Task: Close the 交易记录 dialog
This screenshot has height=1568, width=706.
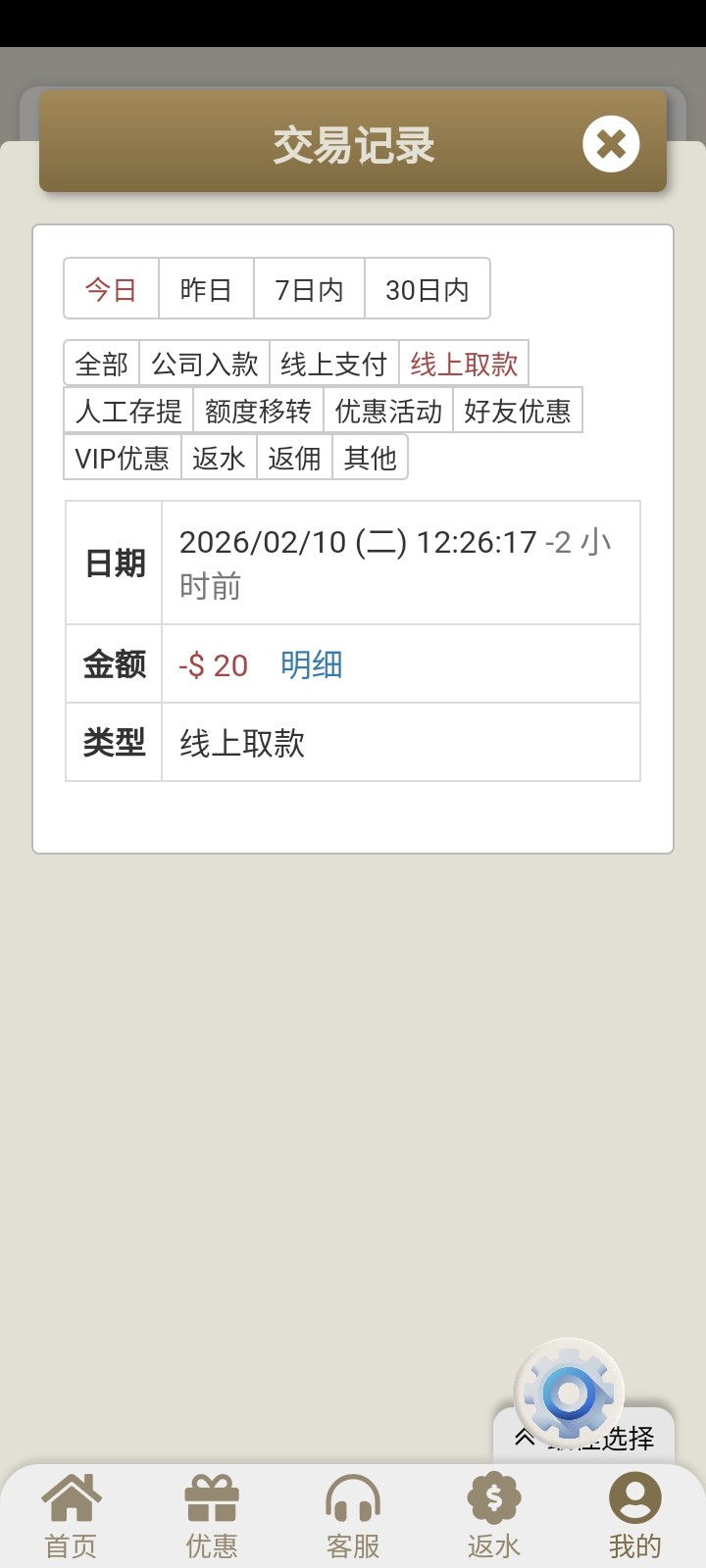Action: tap(611, 144)
